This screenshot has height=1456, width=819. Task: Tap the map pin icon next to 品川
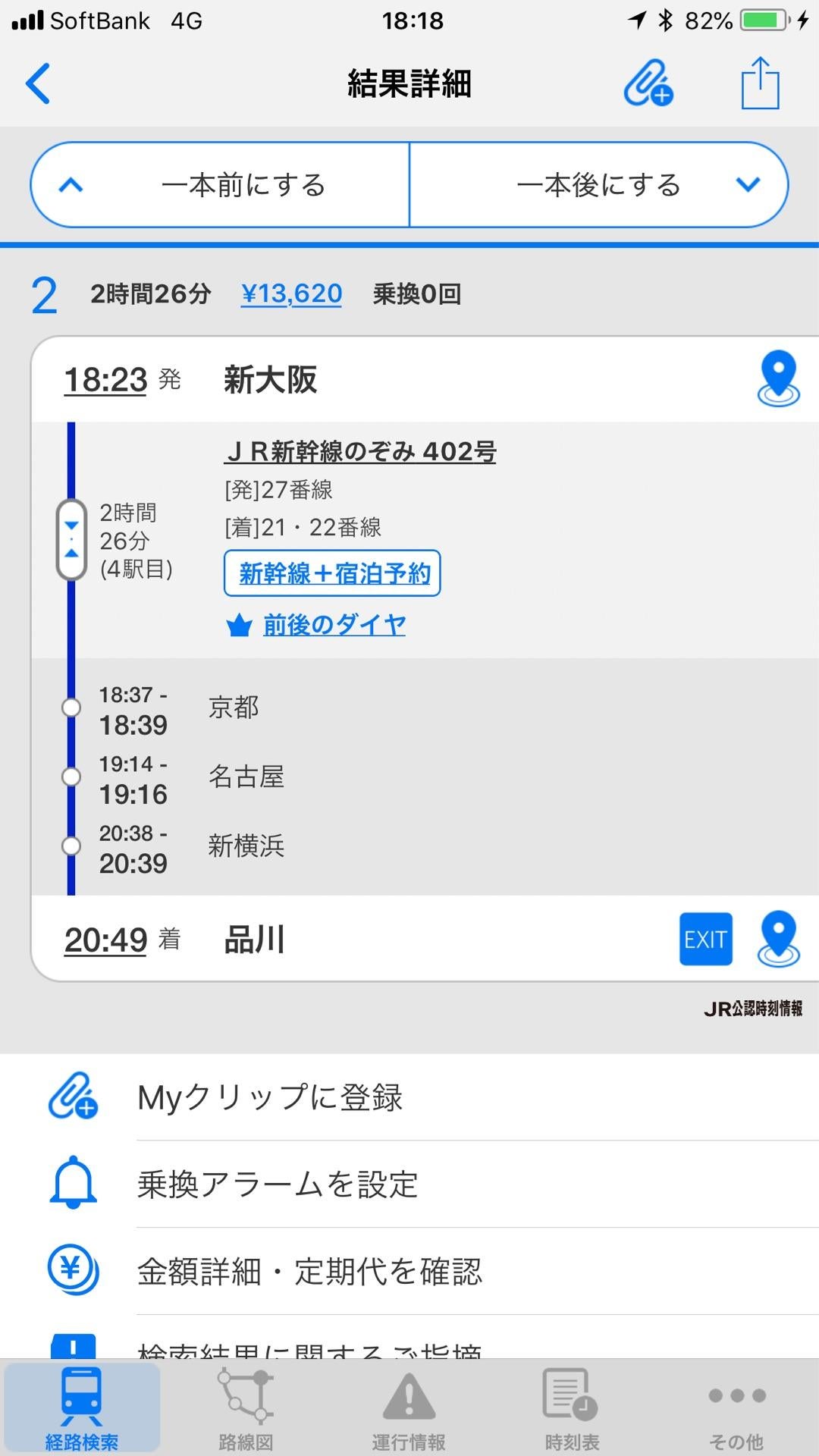(x=778, y=939)
